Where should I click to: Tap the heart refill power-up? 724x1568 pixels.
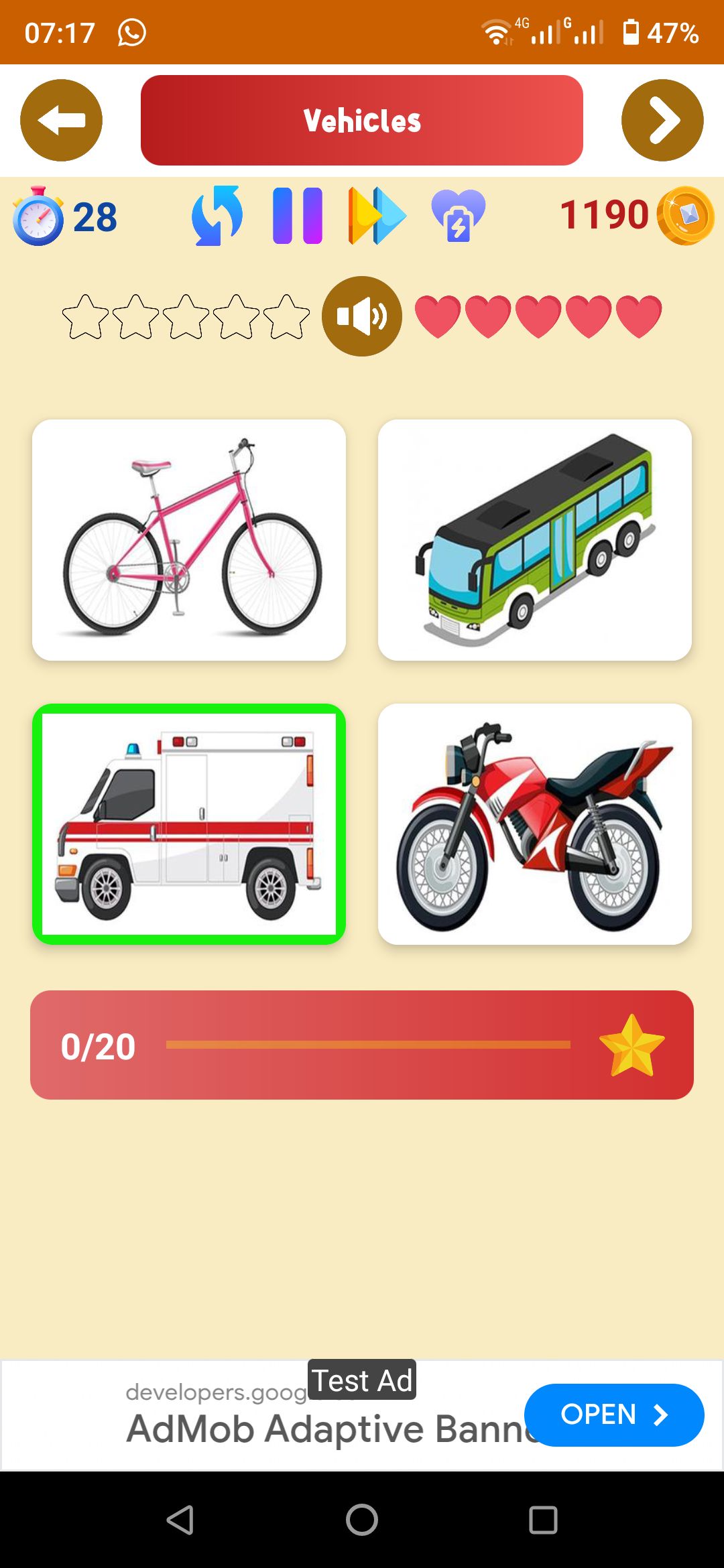tap(458, 216)
